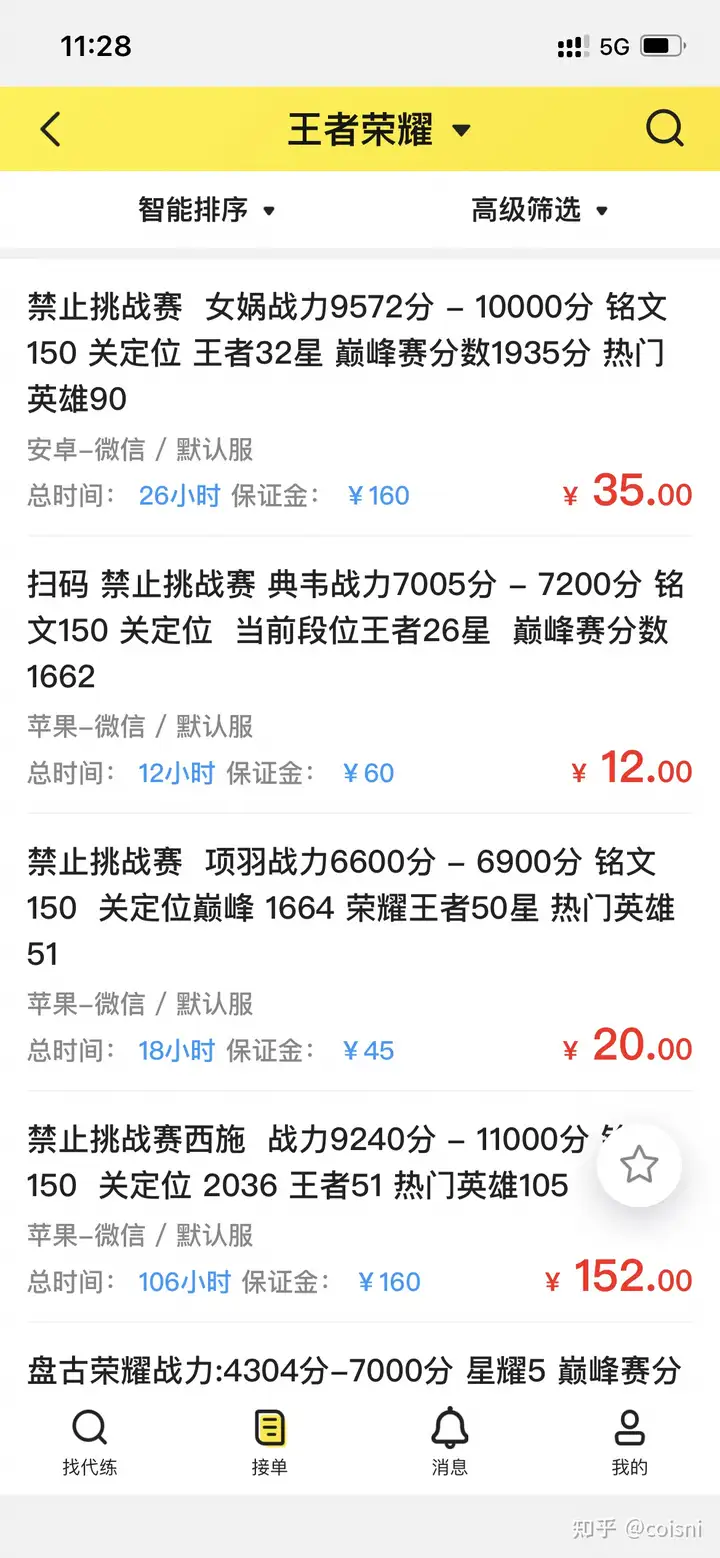Go back with the top-left arrow
This screenshot has width=720, height=1558.
pos(50,130)
